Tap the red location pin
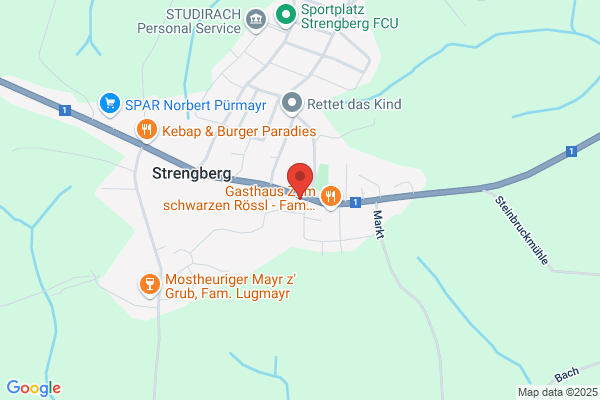Screen dimensions: 600x400 point(300,181)
